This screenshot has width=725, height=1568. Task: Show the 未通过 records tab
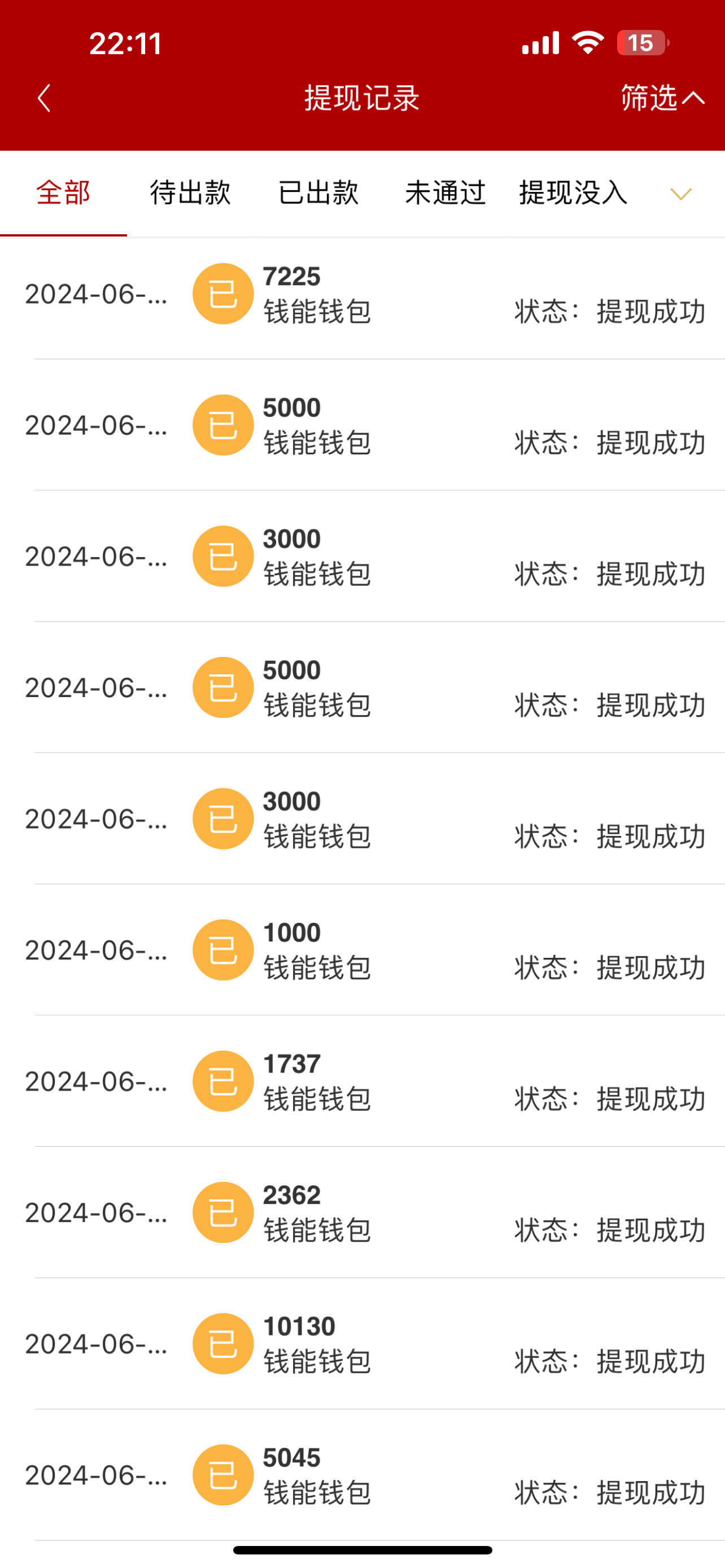point(446,193)
